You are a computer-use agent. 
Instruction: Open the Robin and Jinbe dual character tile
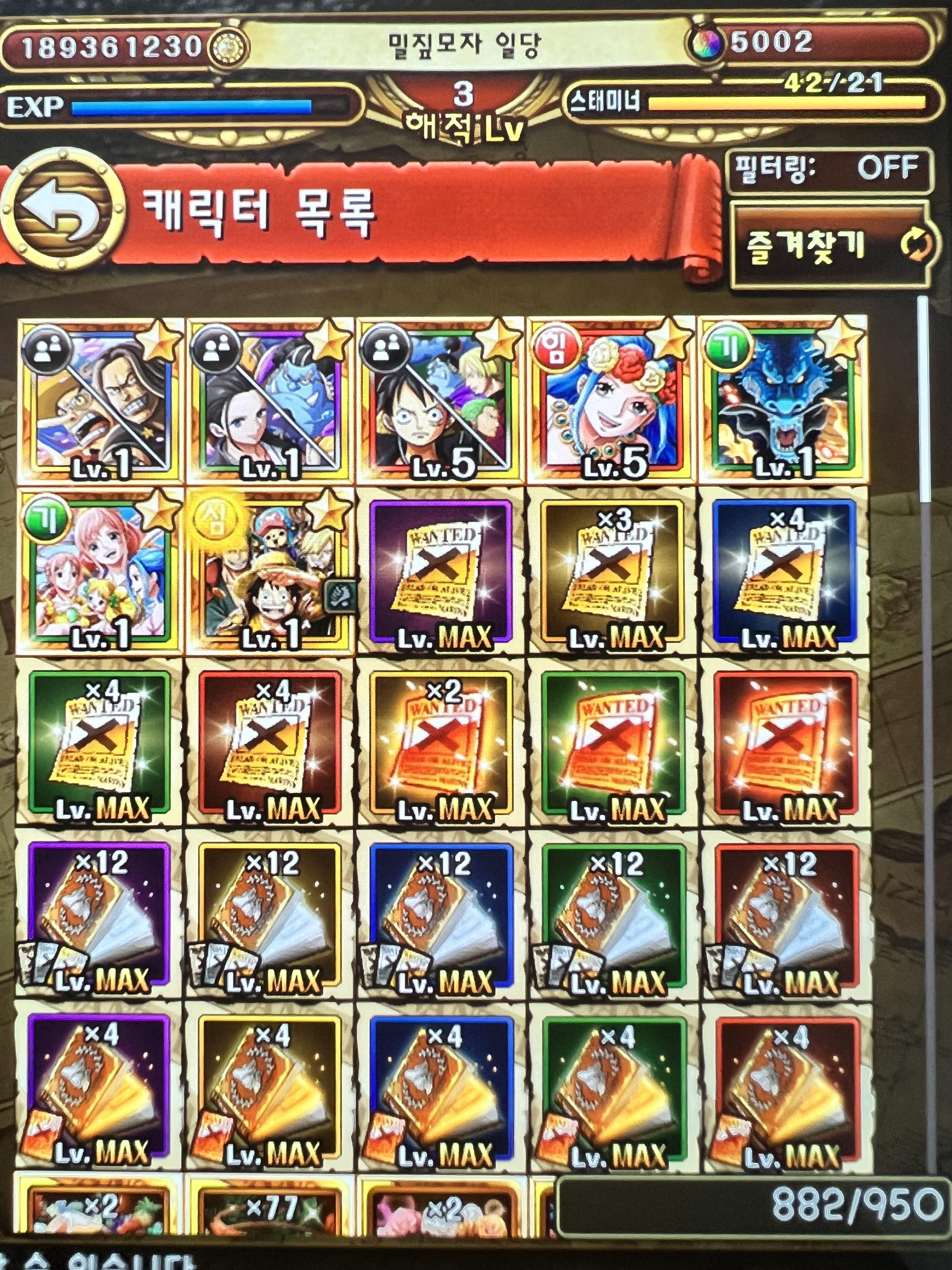point(270,400)
